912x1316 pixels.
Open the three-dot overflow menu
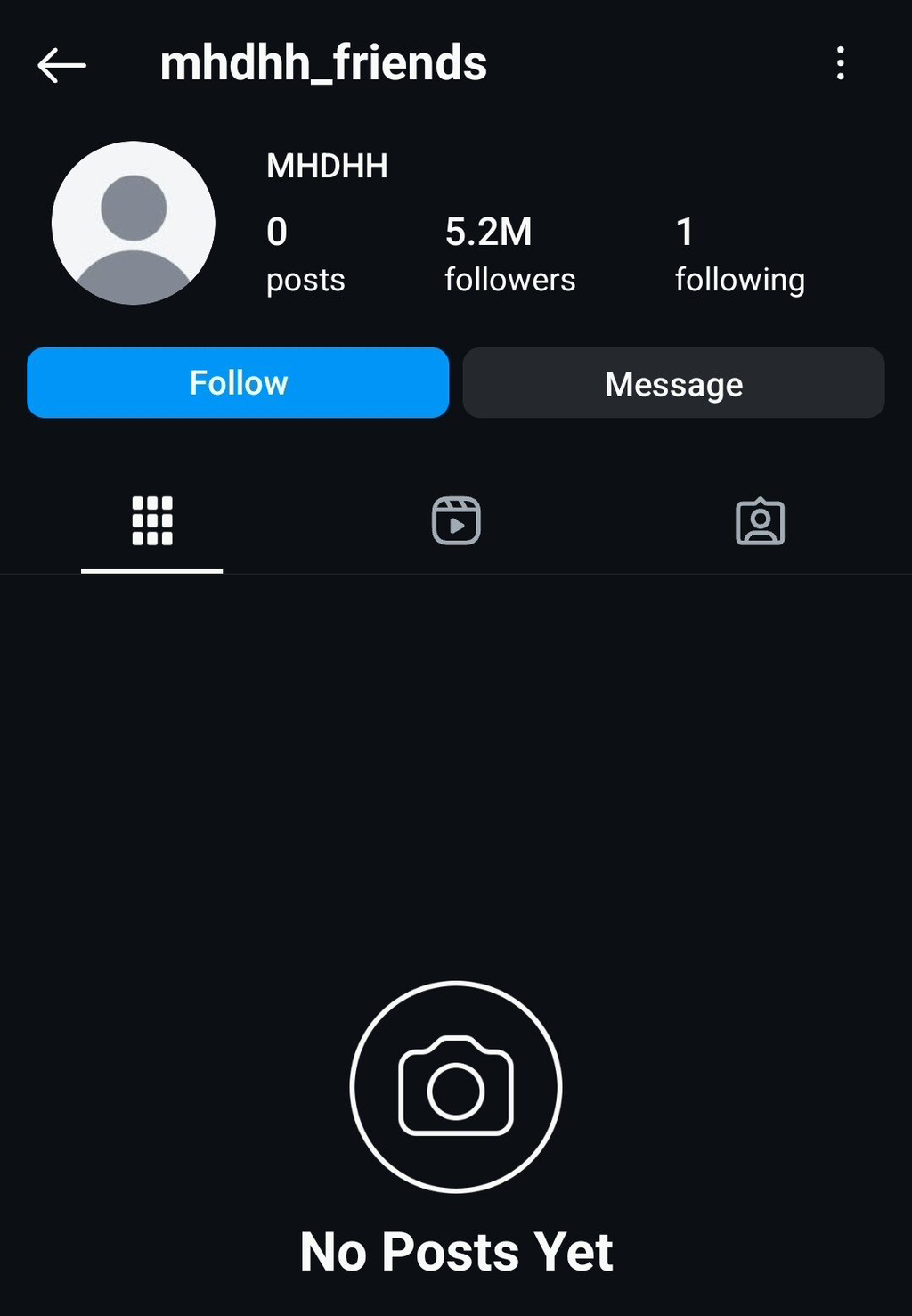840,64
